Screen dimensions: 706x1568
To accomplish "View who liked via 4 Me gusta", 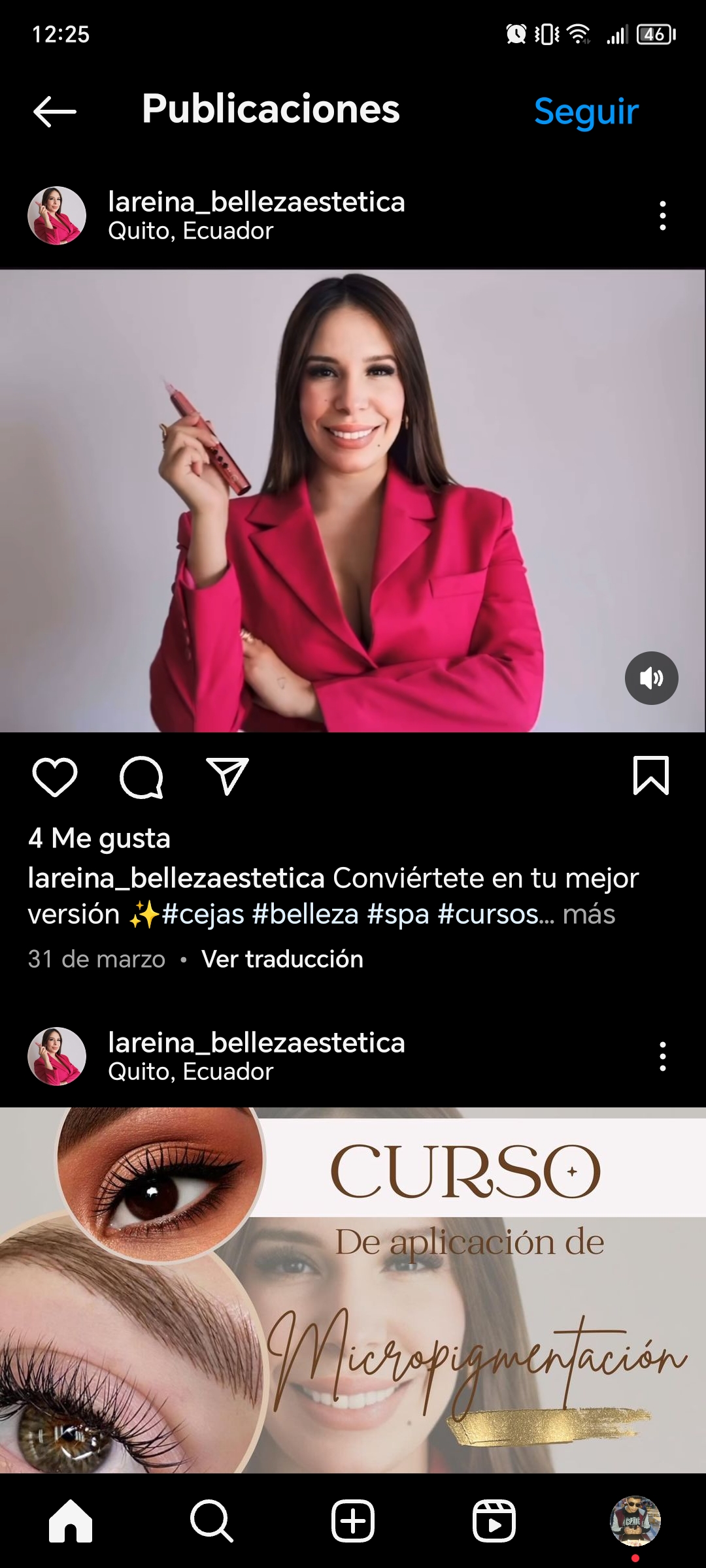I will pos(99,838).
